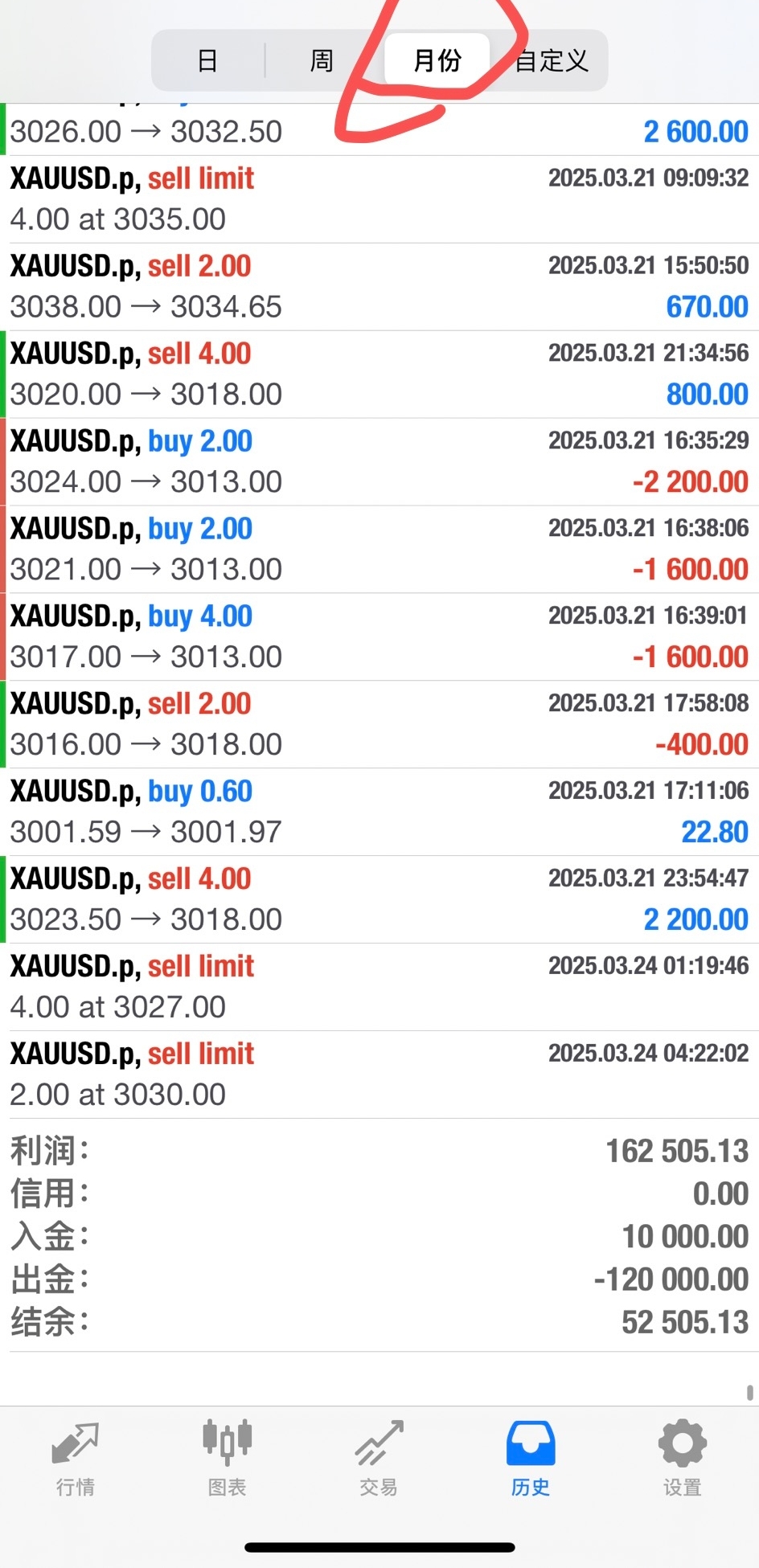The width and height of the screenshot is (759, 1568).
Task: Switch to the 日 period filter
Action: (207, 60)
